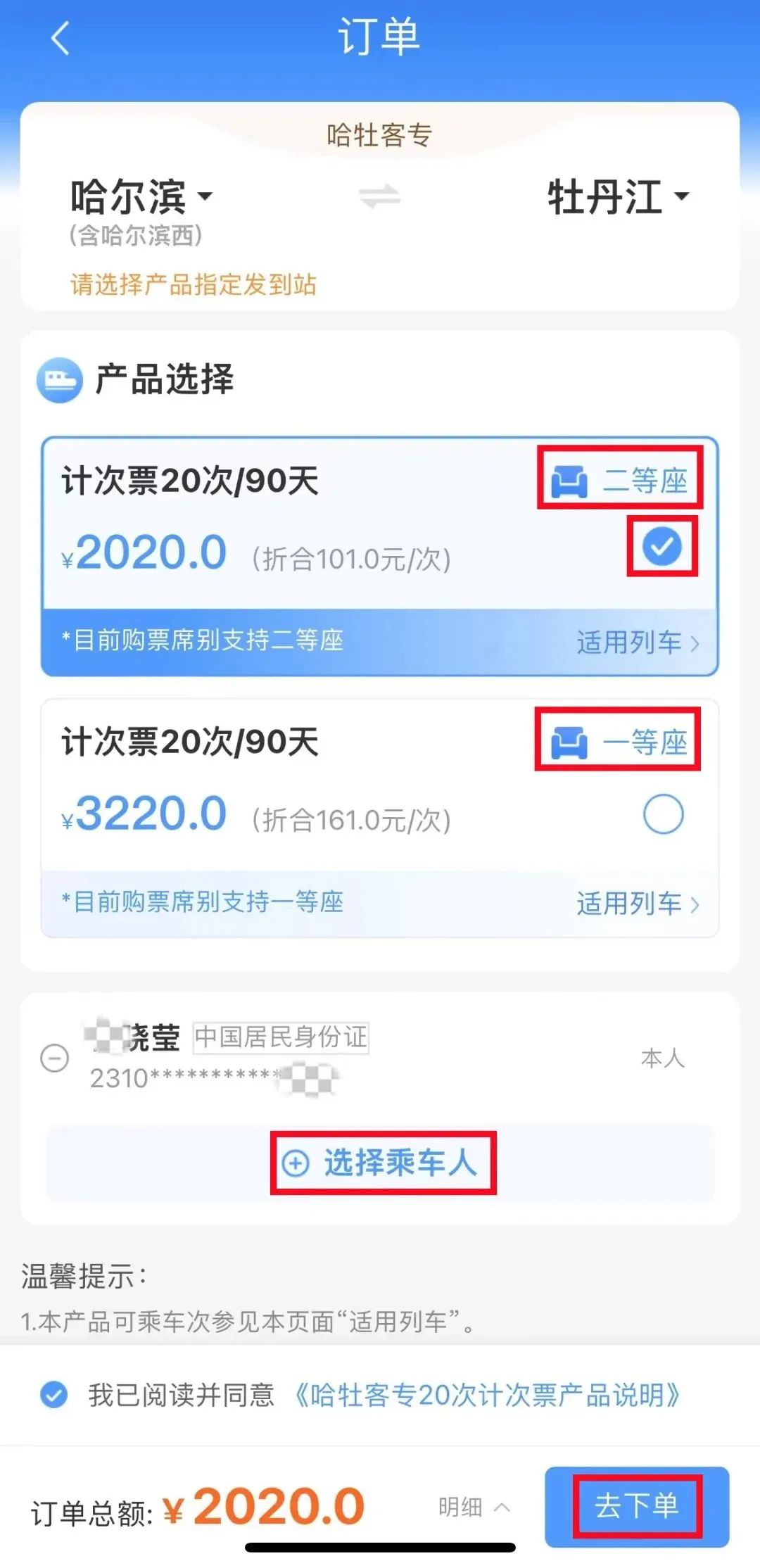The width and height of the screenshot is (760, 1568).
Task: Untick the 我已阅读并同意 agreement checkbox
Action: tap(54, 1395)
